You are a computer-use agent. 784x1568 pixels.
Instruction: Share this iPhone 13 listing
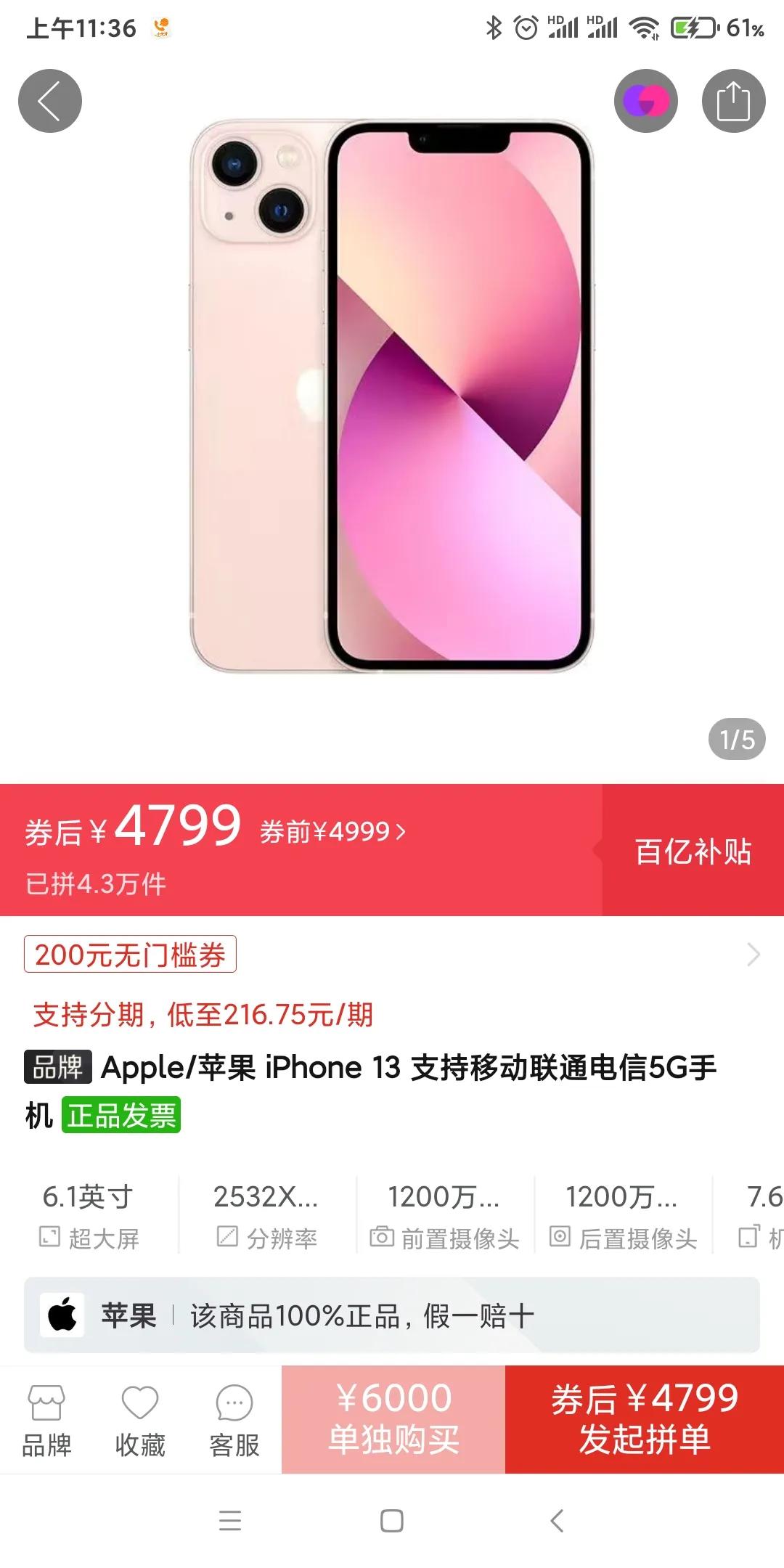tap(733, 101)
